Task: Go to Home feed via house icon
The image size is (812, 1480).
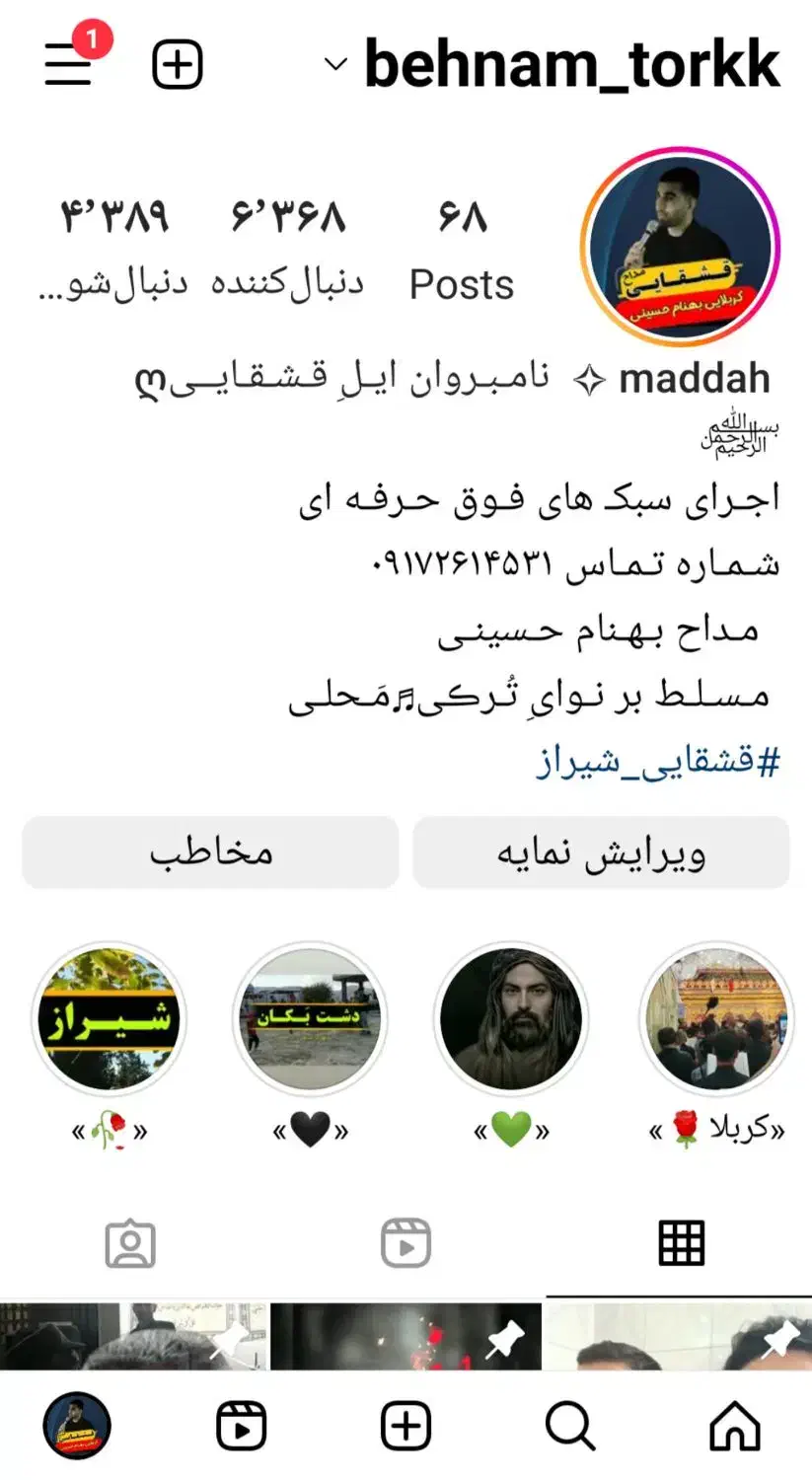Action: click(x=733, y=1424)
